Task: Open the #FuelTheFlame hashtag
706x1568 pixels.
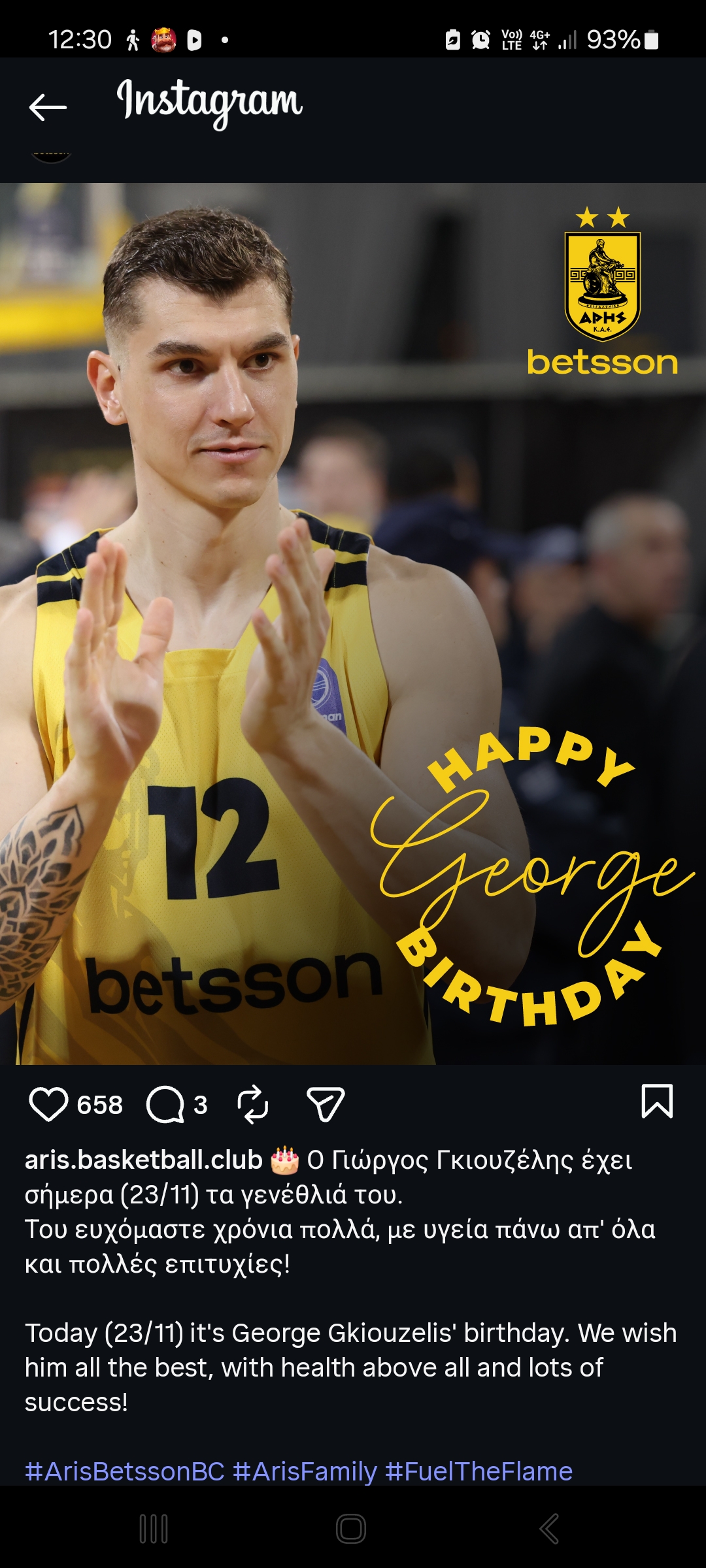Action: pos(479,1471)
